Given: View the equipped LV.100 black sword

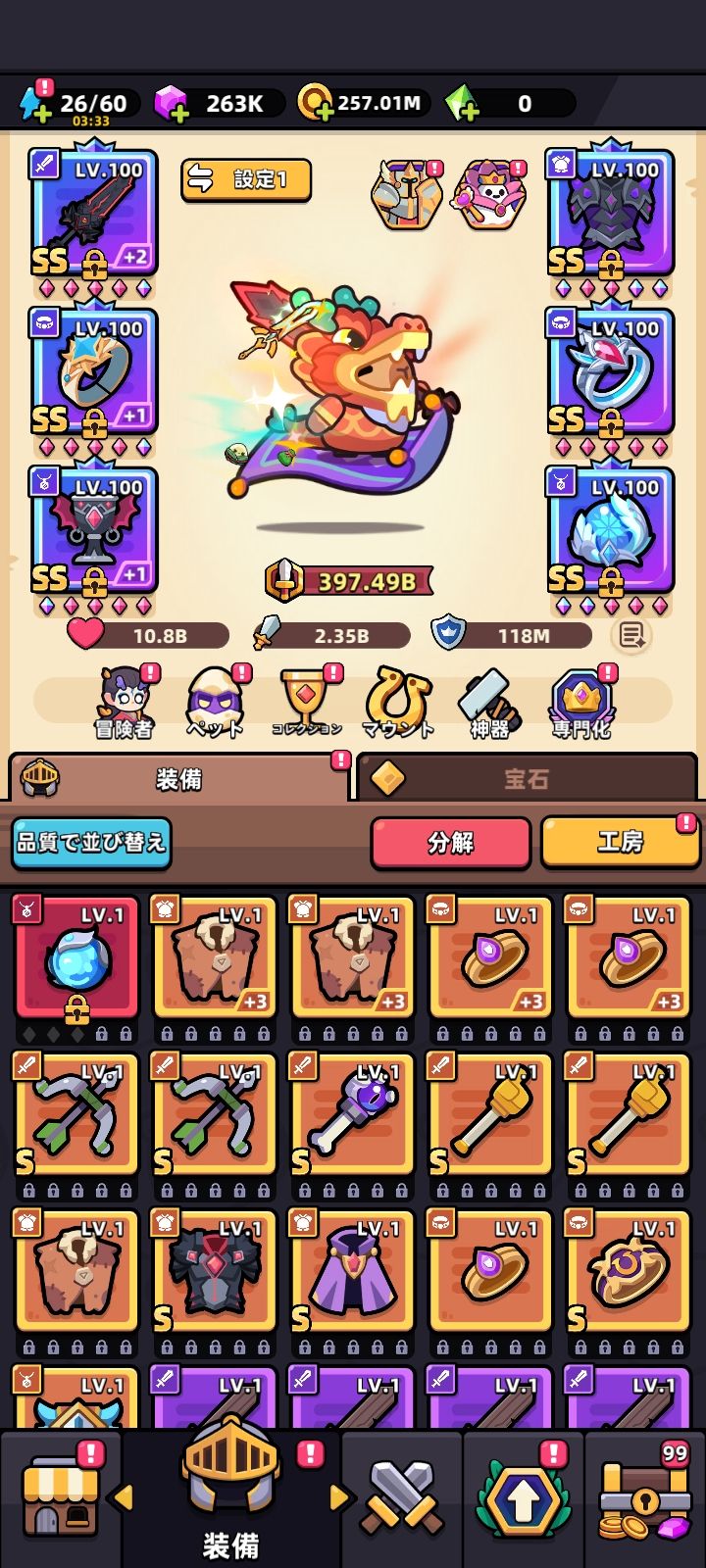Looking at the screenshot, I should tap(94, 213).
